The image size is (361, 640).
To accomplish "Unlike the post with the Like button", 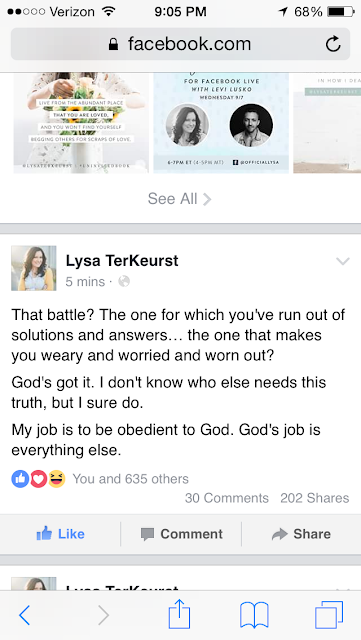I will tap(60, 534).
